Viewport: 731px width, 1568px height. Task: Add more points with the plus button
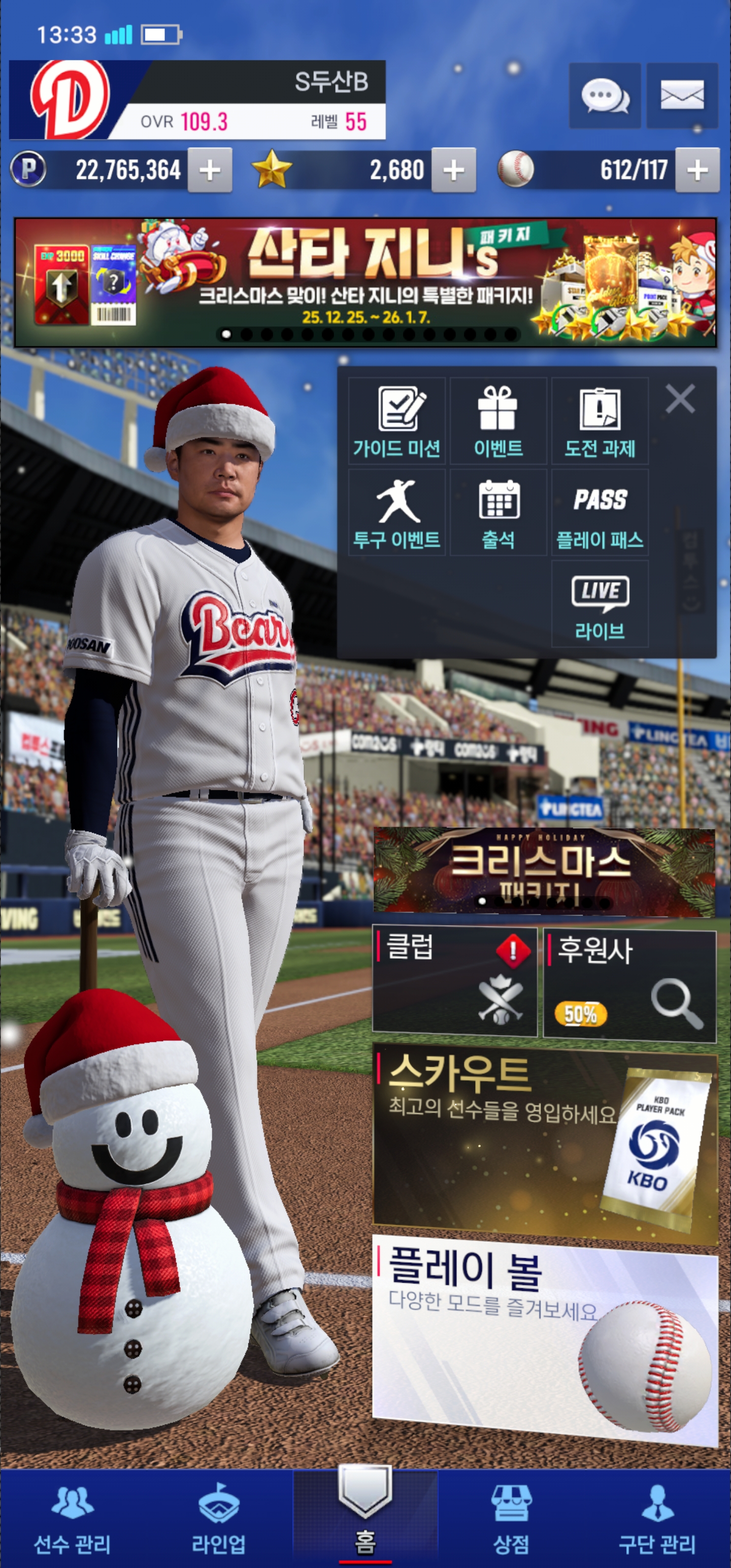[x=209, y=171]
